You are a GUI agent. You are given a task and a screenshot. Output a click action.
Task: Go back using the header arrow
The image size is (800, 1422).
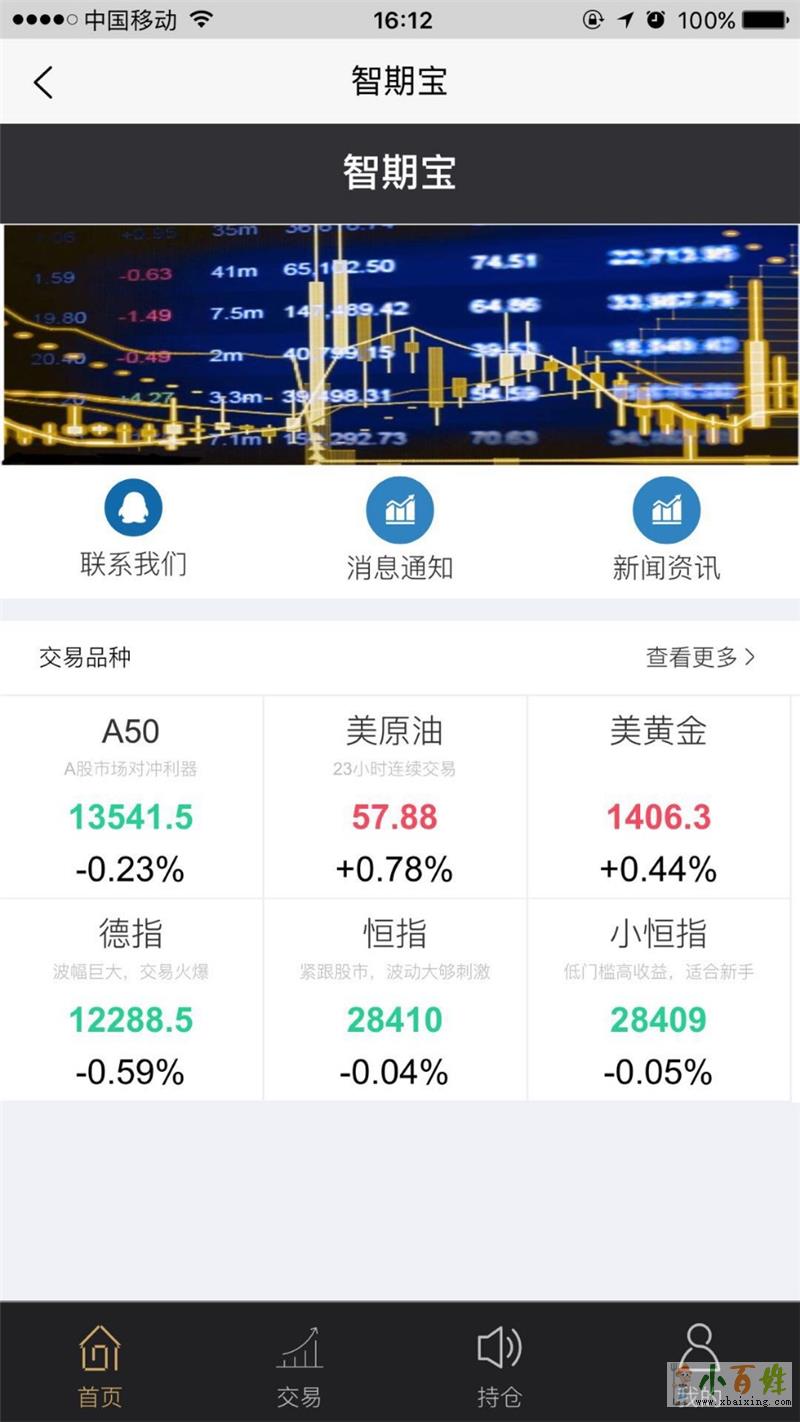click(43, 82)
